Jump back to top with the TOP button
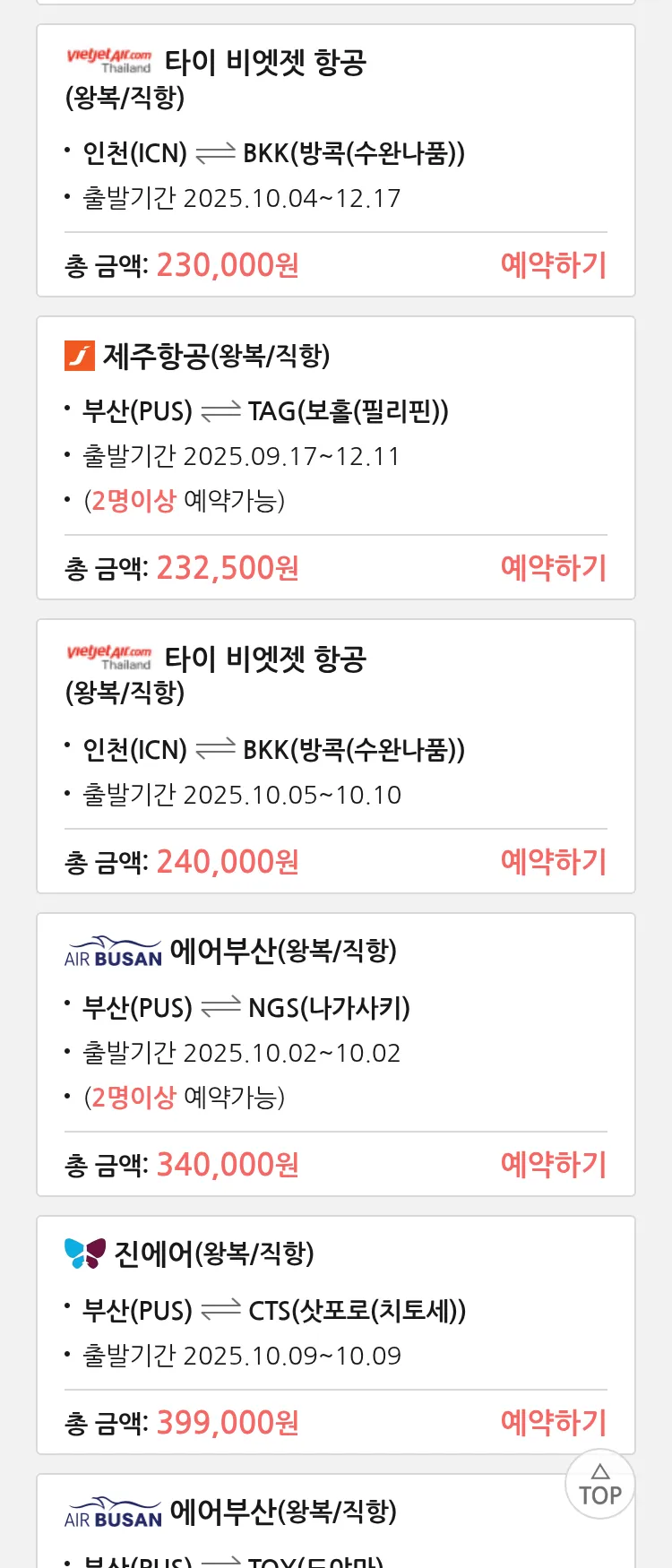Viewport: 672px width, 1568px height. coord(599,1485)
